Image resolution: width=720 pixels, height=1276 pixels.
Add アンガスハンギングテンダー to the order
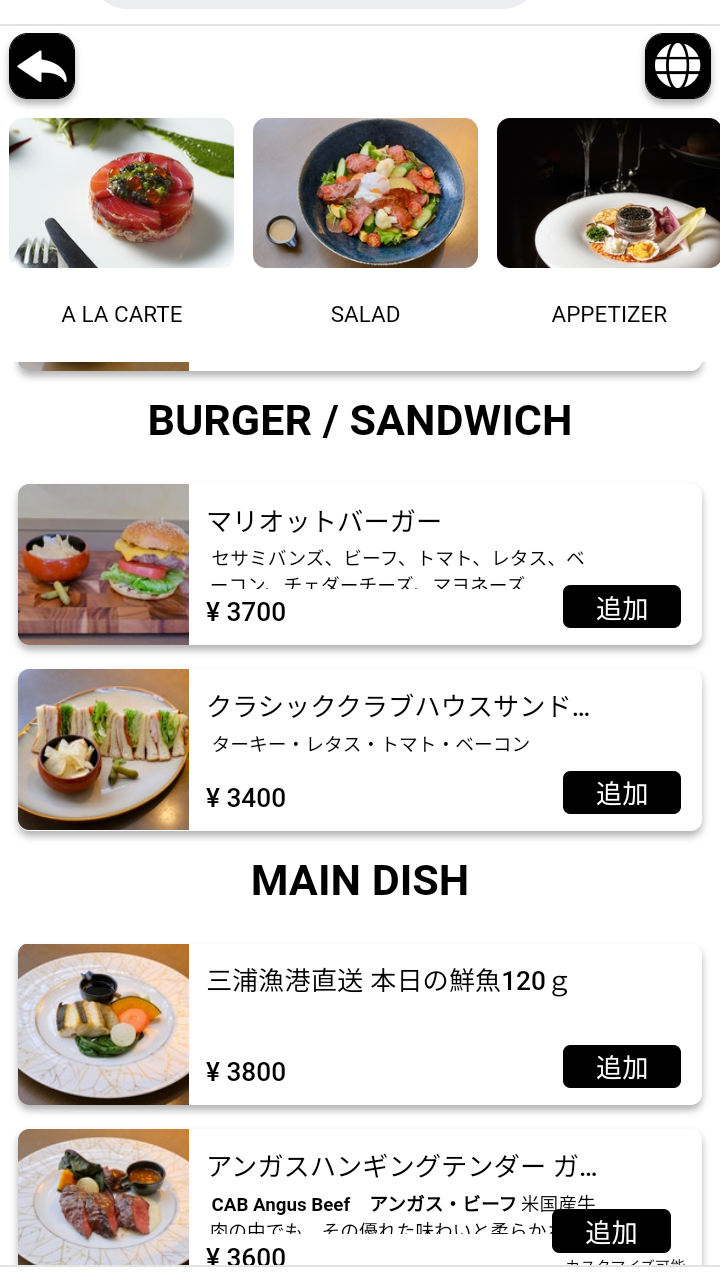611,1231
